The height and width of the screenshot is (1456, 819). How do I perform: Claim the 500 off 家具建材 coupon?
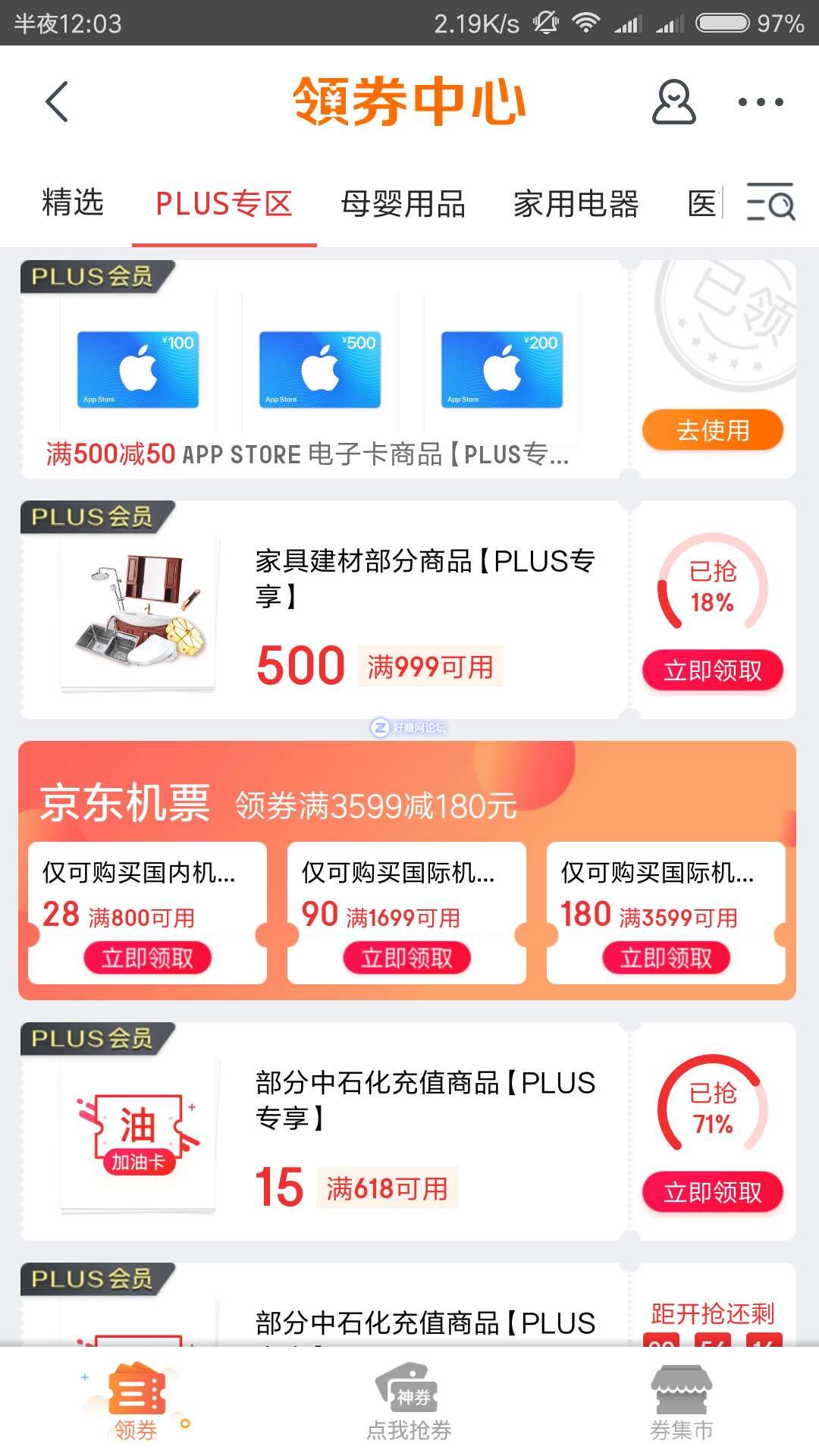tap(712, 670)
